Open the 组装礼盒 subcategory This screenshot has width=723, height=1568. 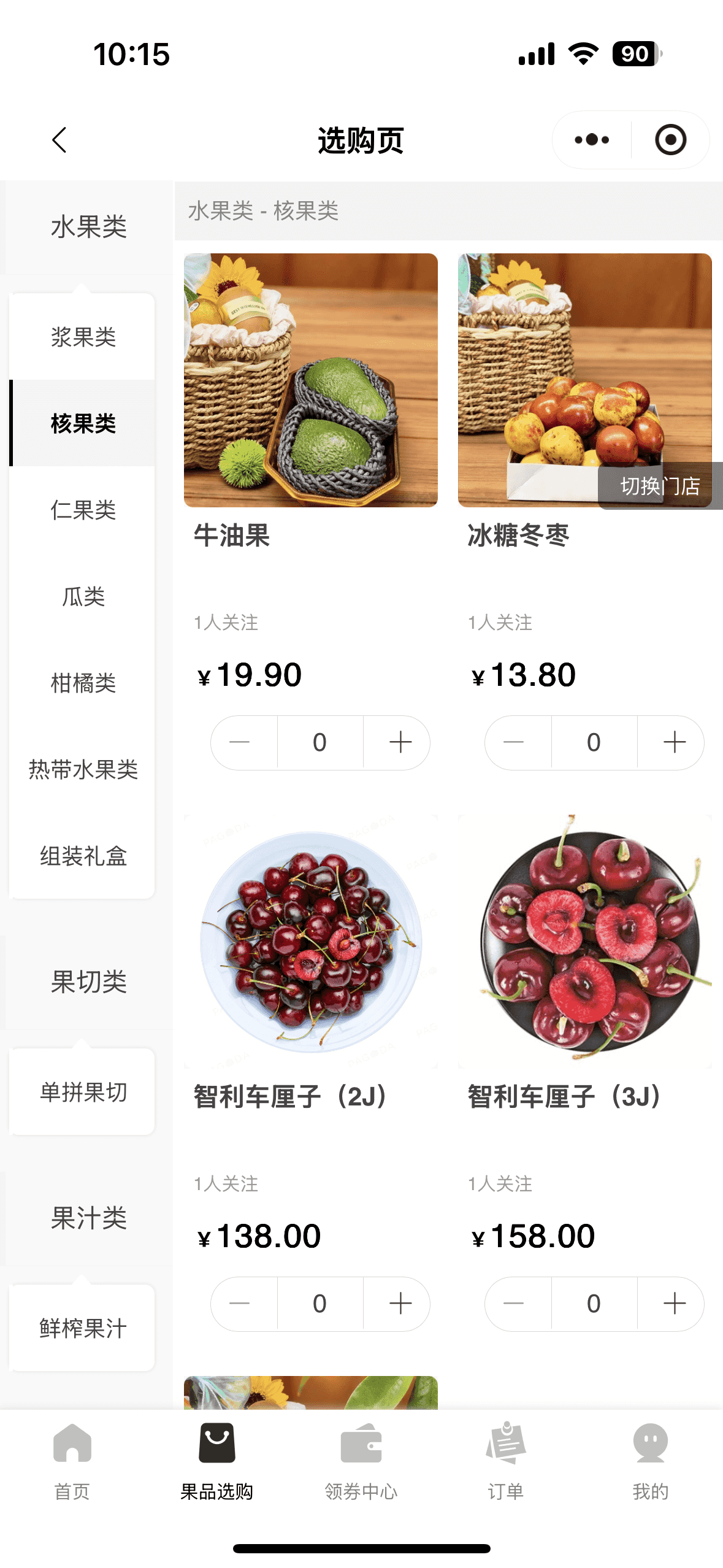click(x=83, y=856)
